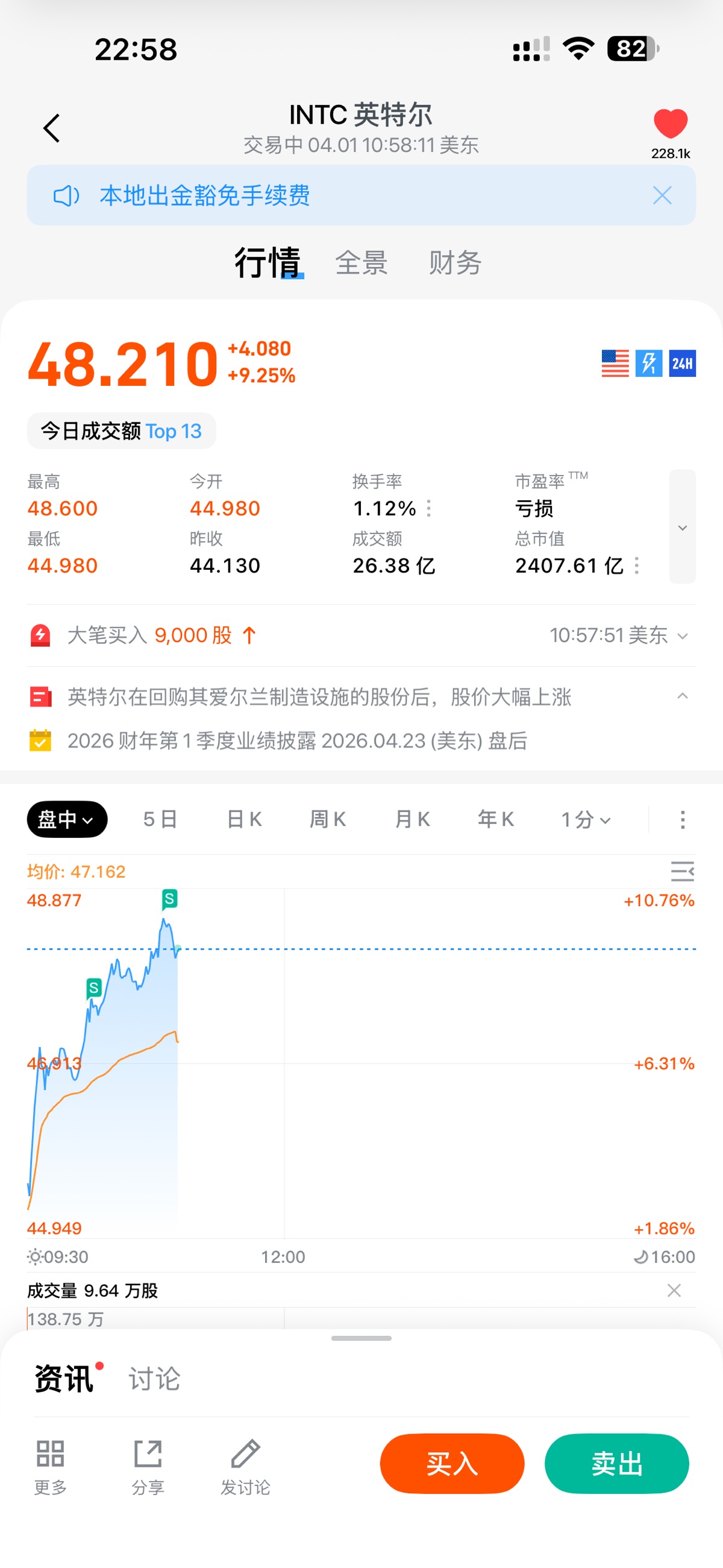This screenshot has width=723, height=1568.
Task: Switch chart to 5日 view
Action: tap(160, 819)
